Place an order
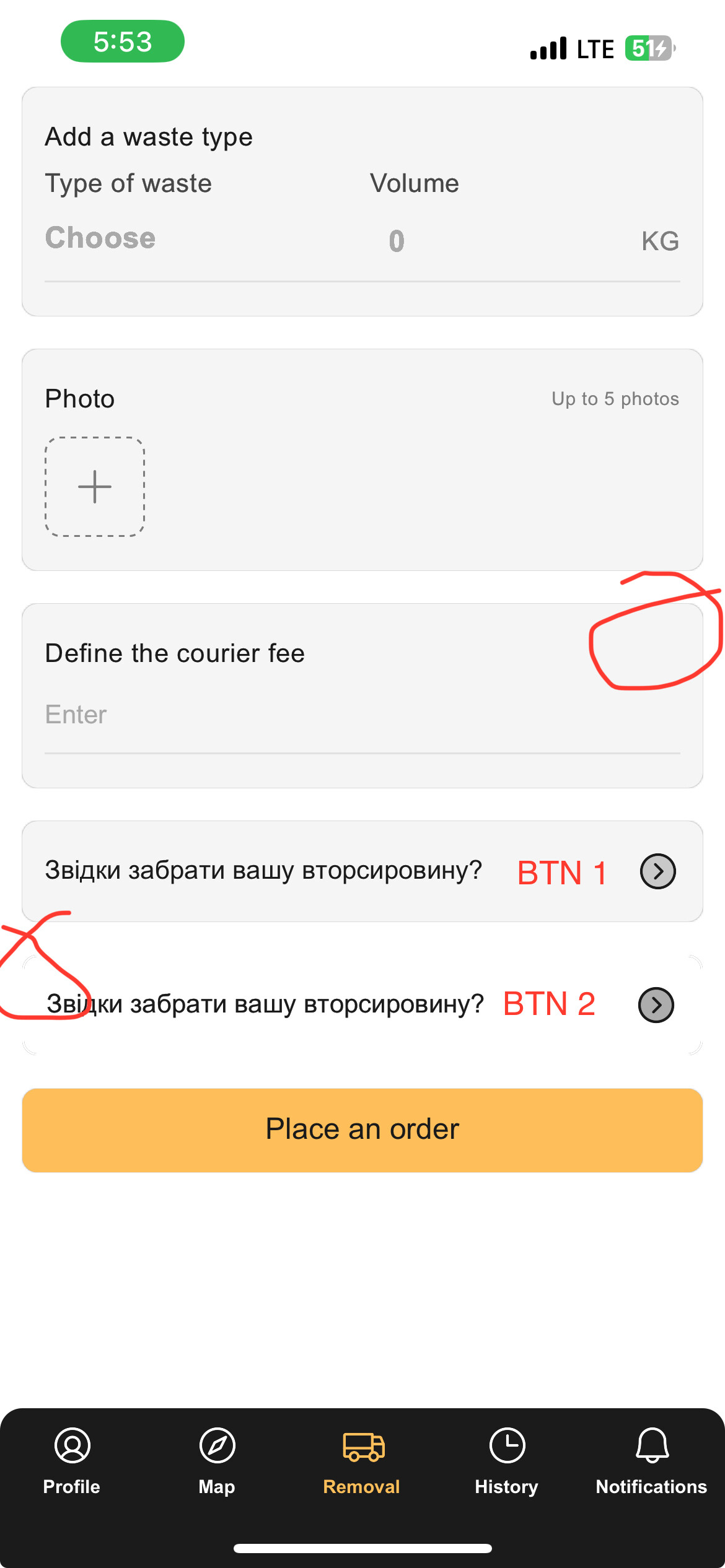This screenshot has width=725, height=1568. click(362, 1130)
